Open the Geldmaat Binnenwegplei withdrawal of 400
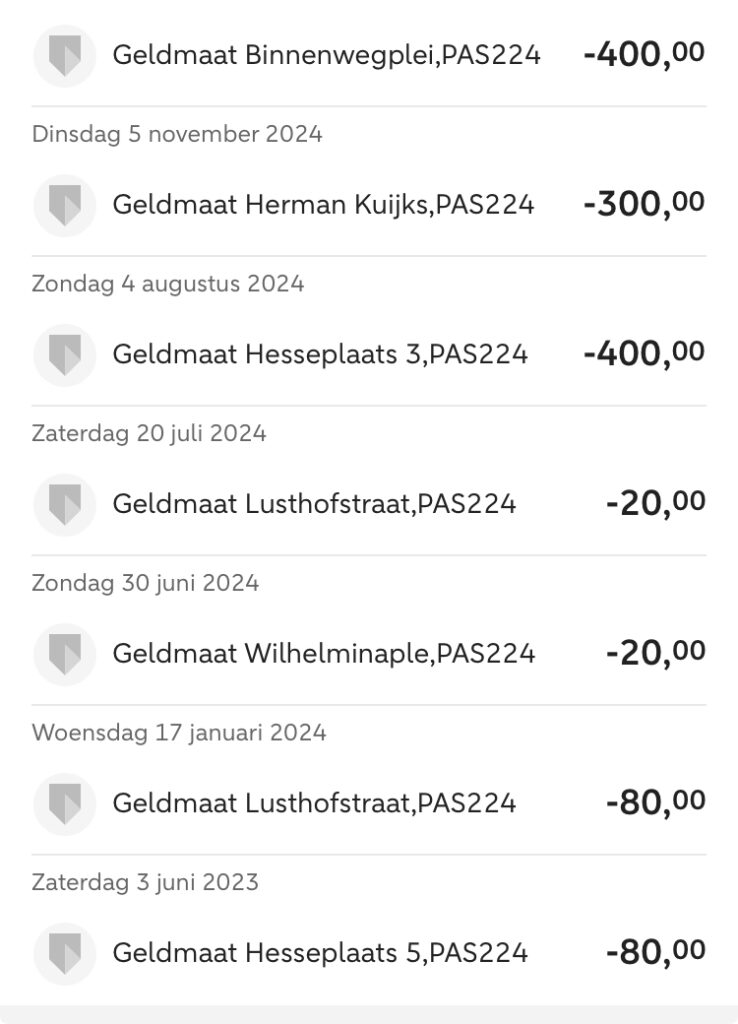 tap(326, 55)
